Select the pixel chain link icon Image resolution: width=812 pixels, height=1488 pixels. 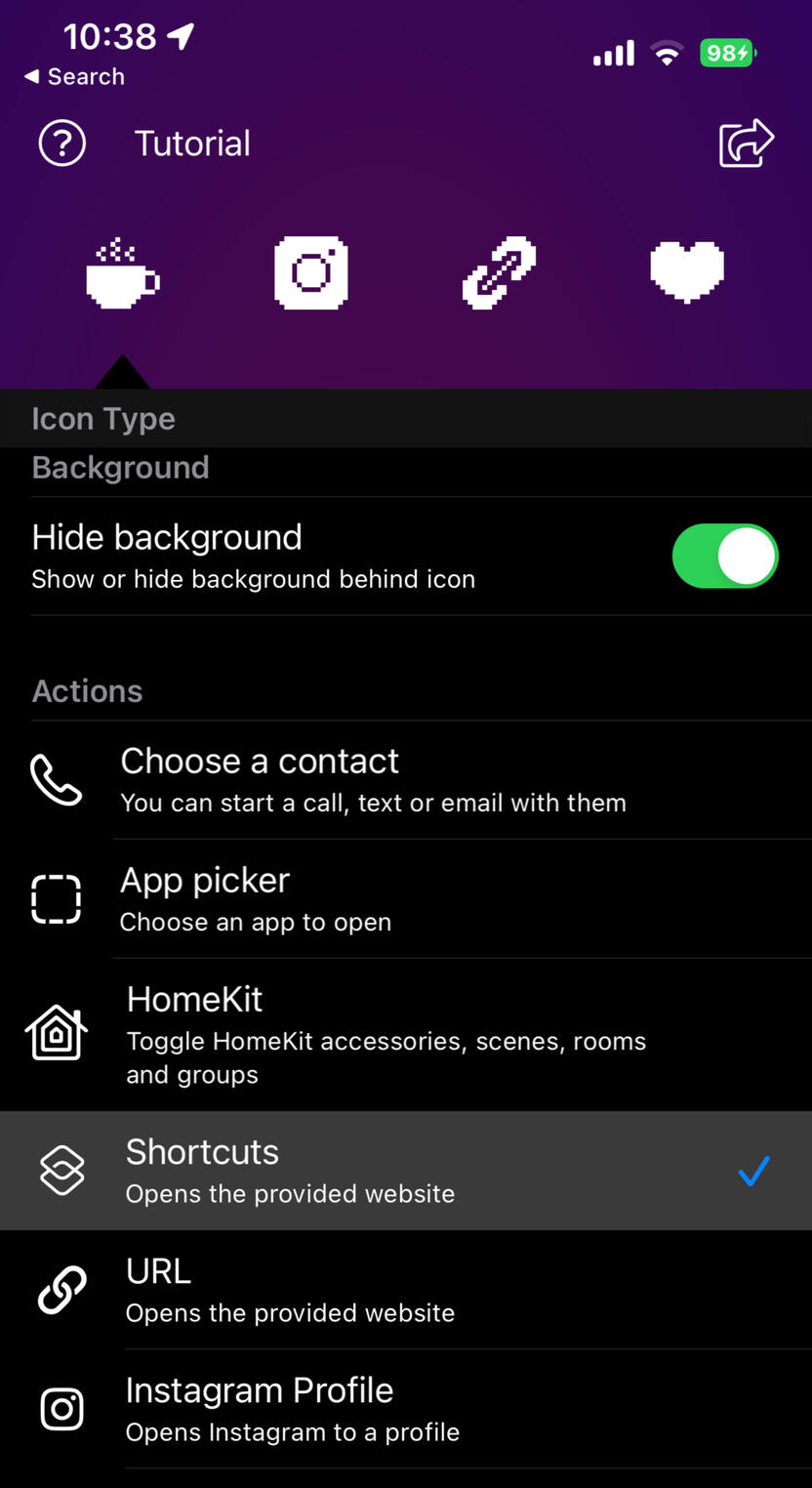pos(499,272)
